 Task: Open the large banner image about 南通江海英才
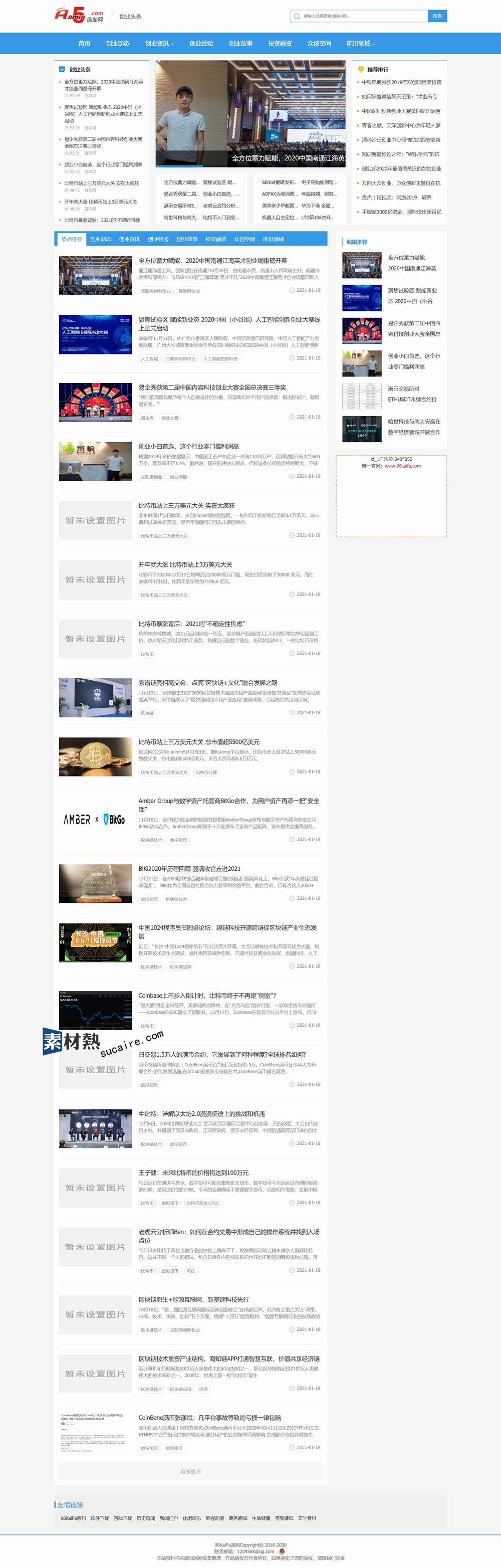point(251,113)
